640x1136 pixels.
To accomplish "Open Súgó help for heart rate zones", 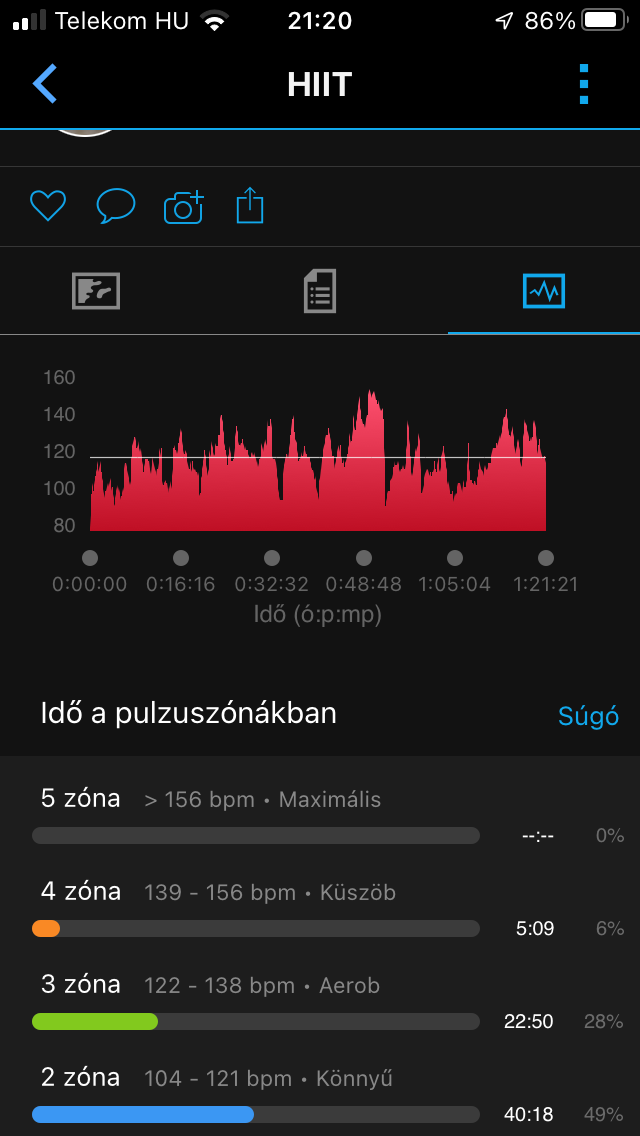I will point(588,716).
